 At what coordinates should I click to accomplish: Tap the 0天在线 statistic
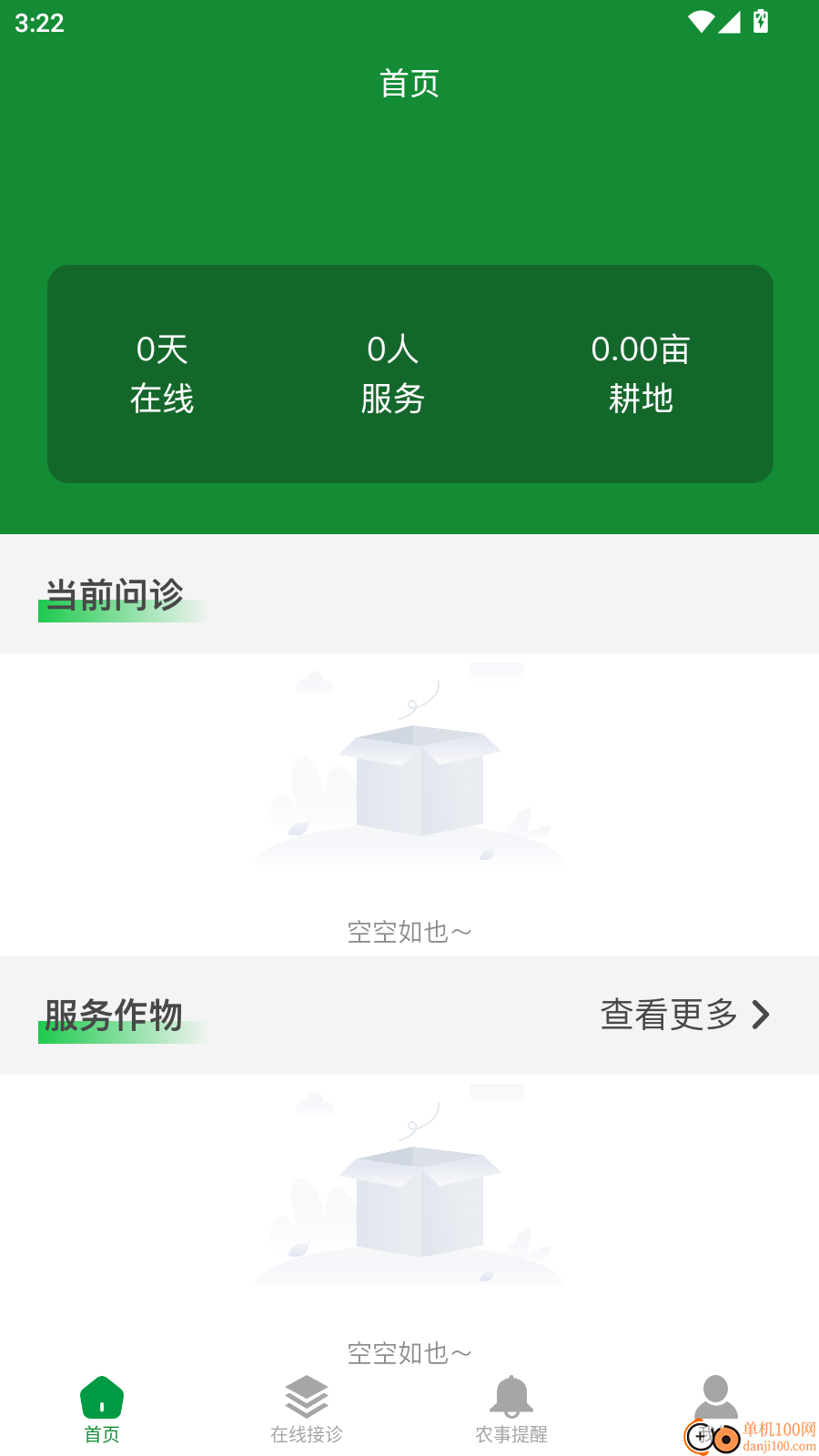(x=164, y=373)
